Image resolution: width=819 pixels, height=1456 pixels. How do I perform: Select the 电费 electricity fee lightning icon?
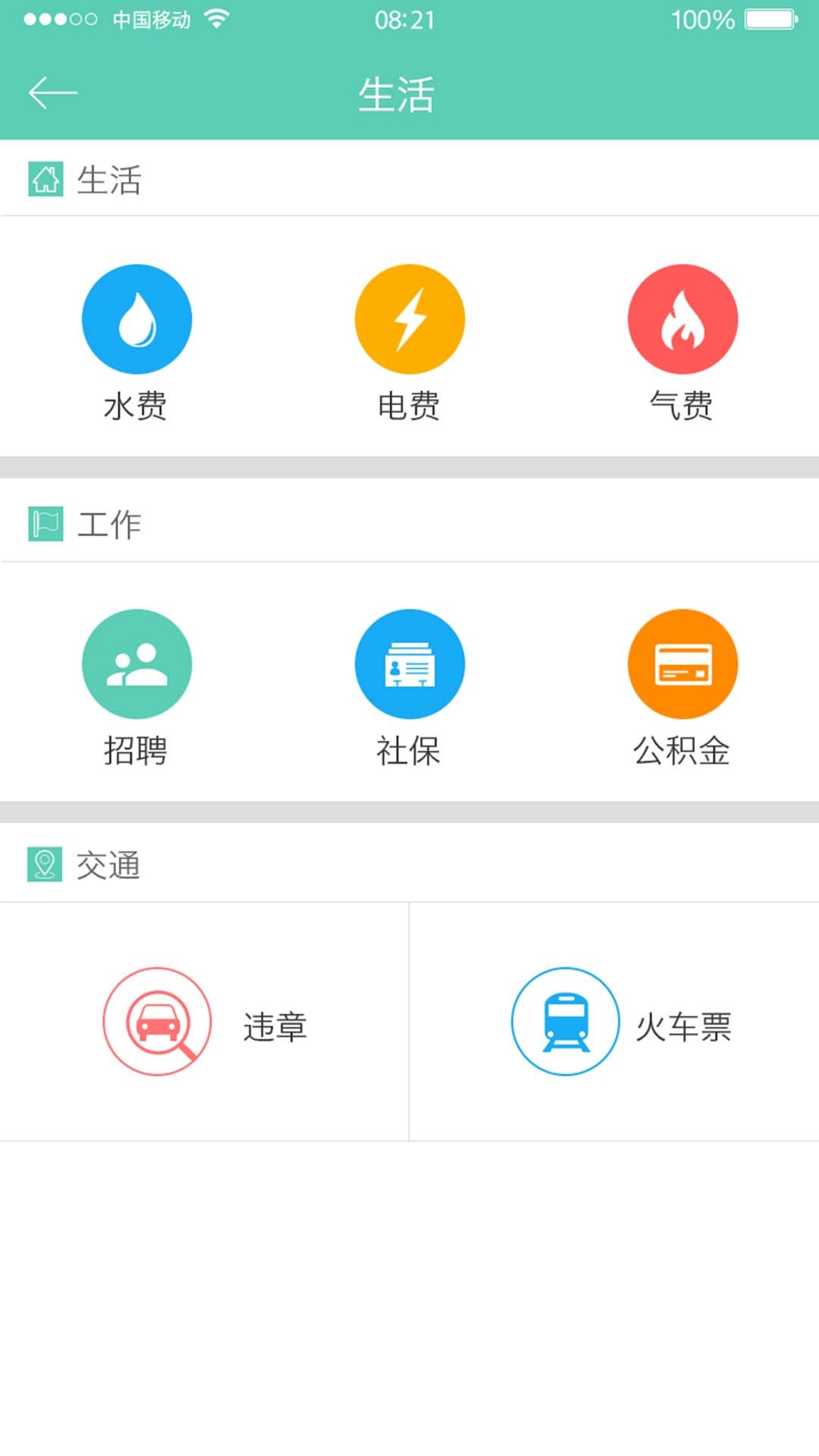click(x=409, y=318)
